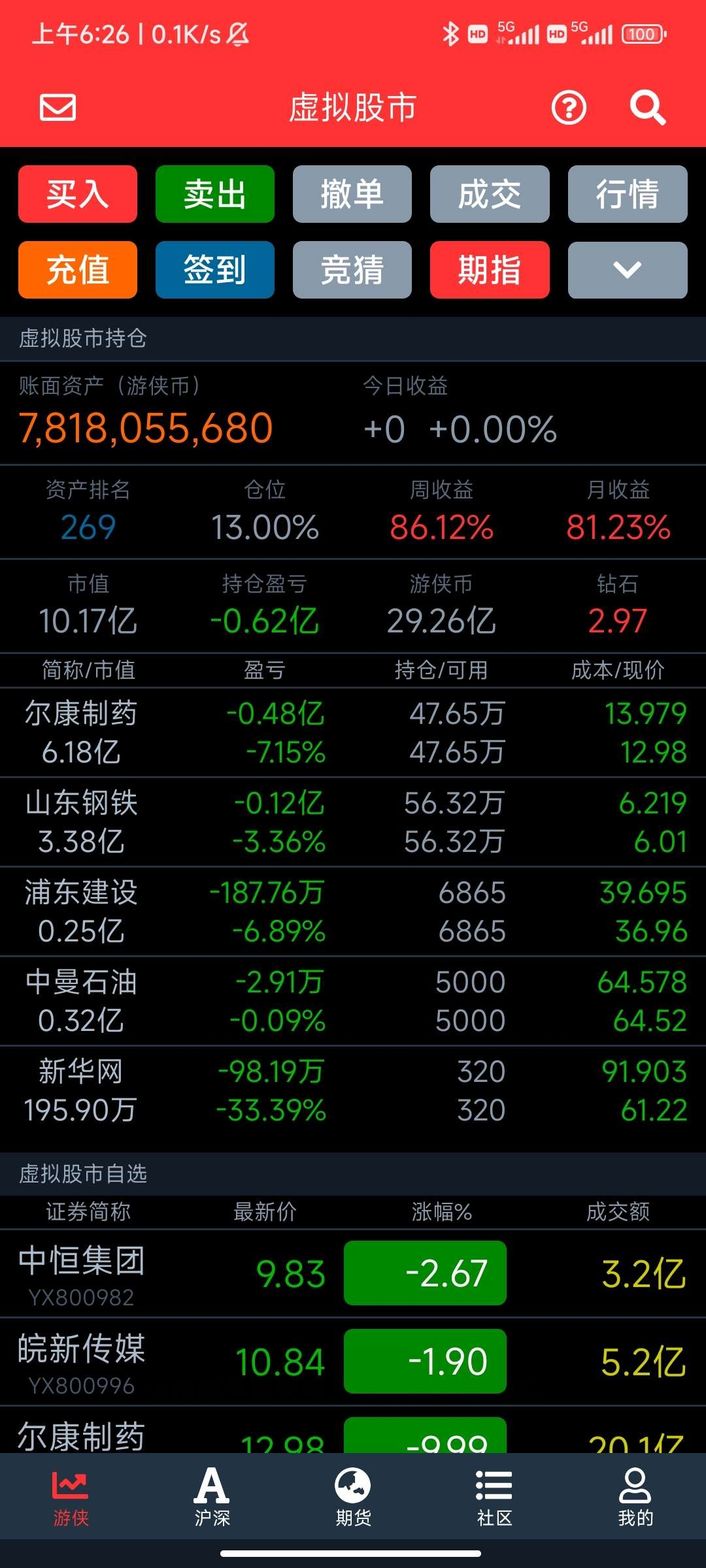This screenshot has width=706, height=1568.
Task: Open the 尔康制药 holding row
Action: click(x=353, y=732)
